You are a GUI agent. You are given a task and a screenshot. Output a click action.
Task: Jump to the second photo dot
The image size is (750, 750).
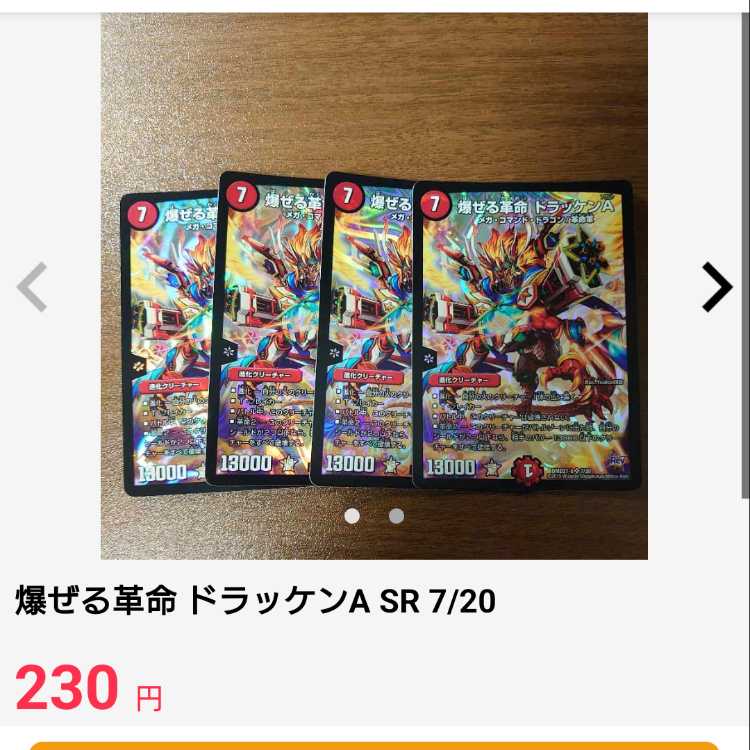click(x=396, y=516)
